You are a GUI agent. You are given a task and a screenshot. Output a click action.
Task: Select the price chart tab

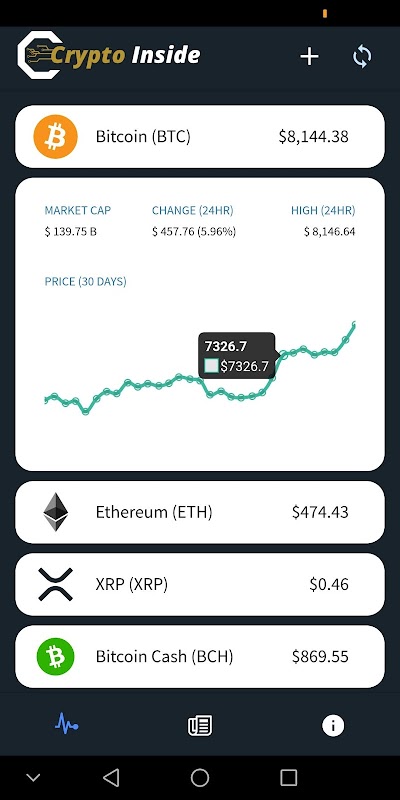pos(67,724)
